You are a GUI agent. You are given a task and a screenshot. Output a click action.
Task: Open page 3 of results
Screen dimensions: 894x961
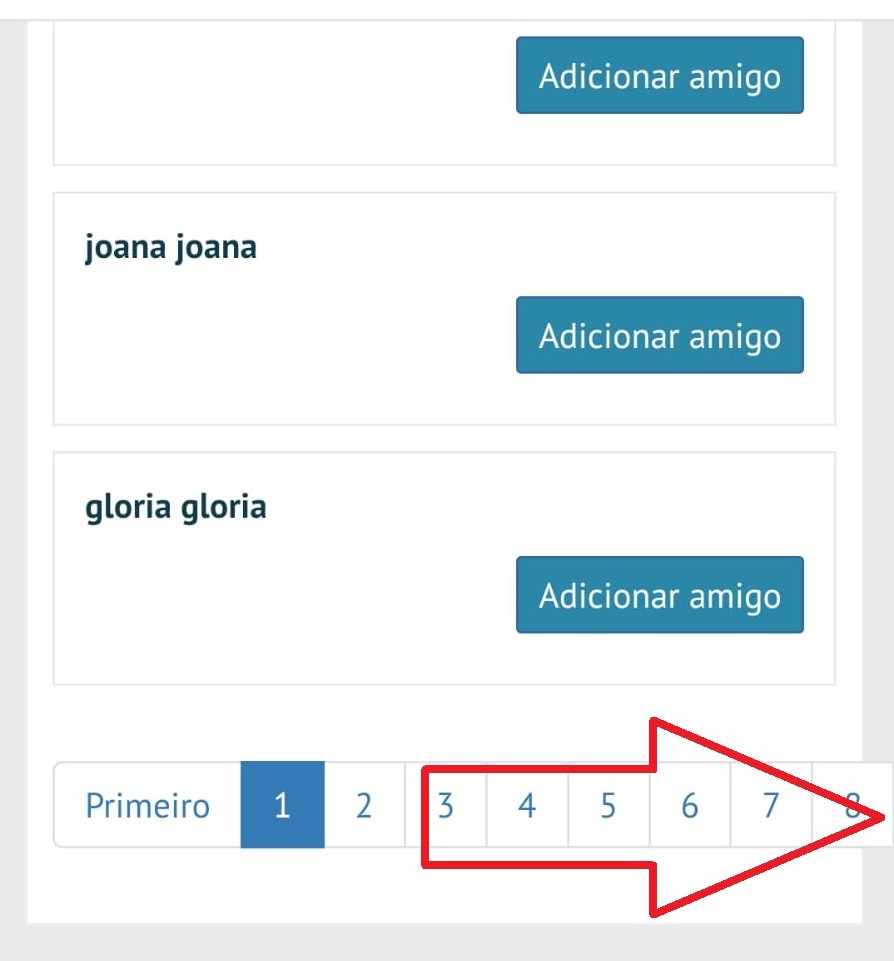coord(446,805)
